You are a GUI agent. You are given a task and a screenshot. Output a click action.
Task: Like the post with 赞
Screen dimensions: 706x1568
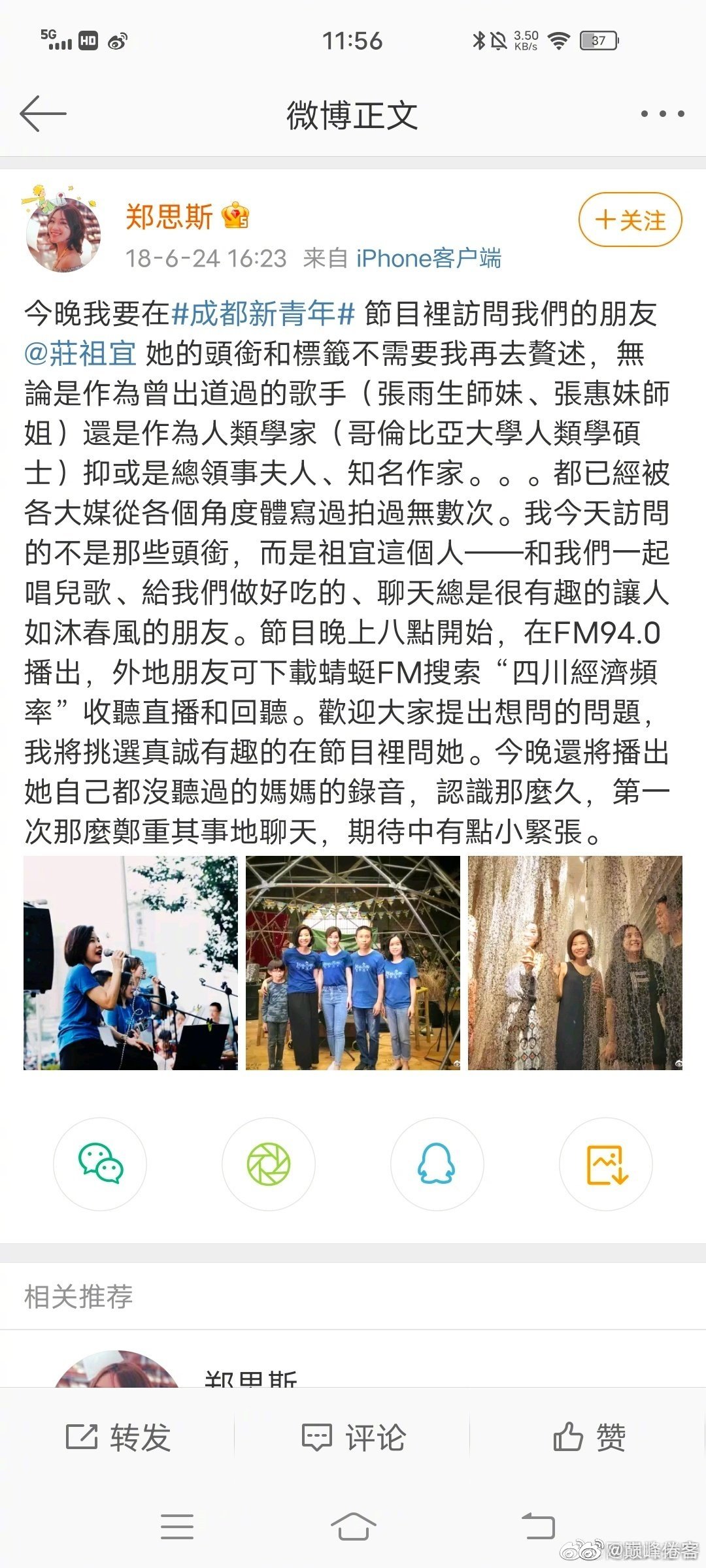pyautogui.click(x=588, y=1437)
